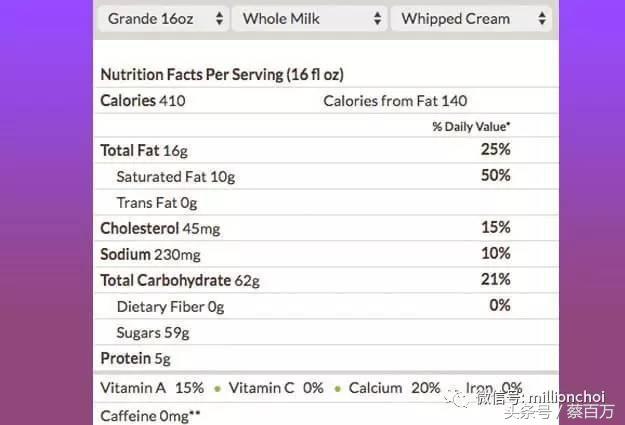625x425 pixels.
Task: Open the Grande 16oz size dropdown
Action: pos(162,19)
